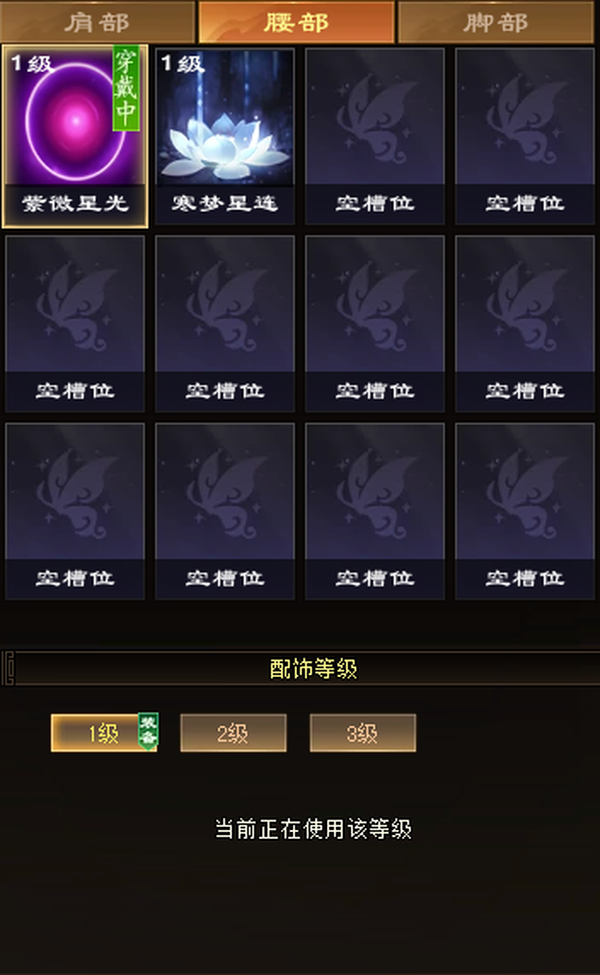The width and height of the screenshot is (600, 975).
Task: Choose the 1级 accessory level button
Action: [104, 733]
